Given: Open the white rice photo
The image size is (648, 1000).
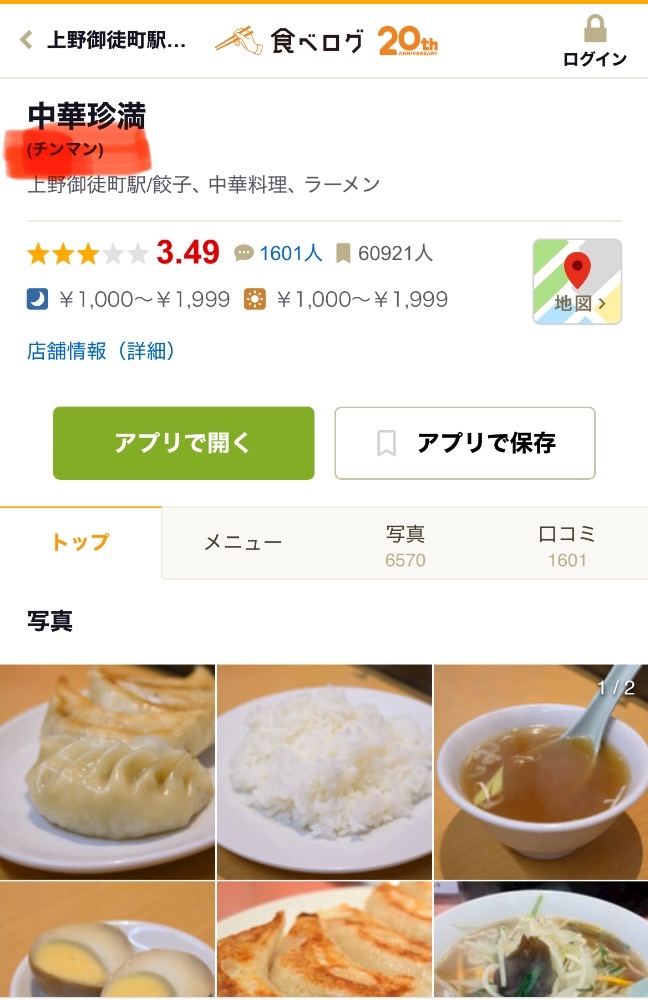Looking at the screenshot, I should (324, 771).
